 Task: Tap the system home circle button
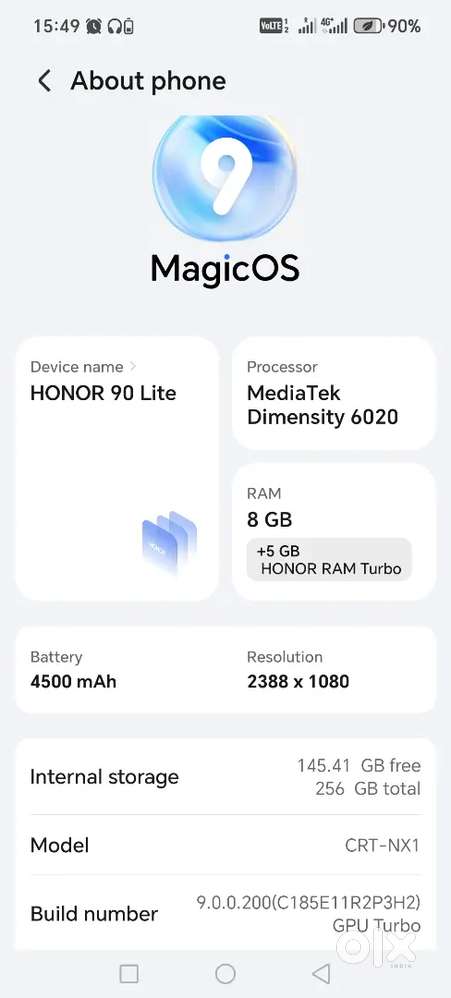(x=225, y=973)
